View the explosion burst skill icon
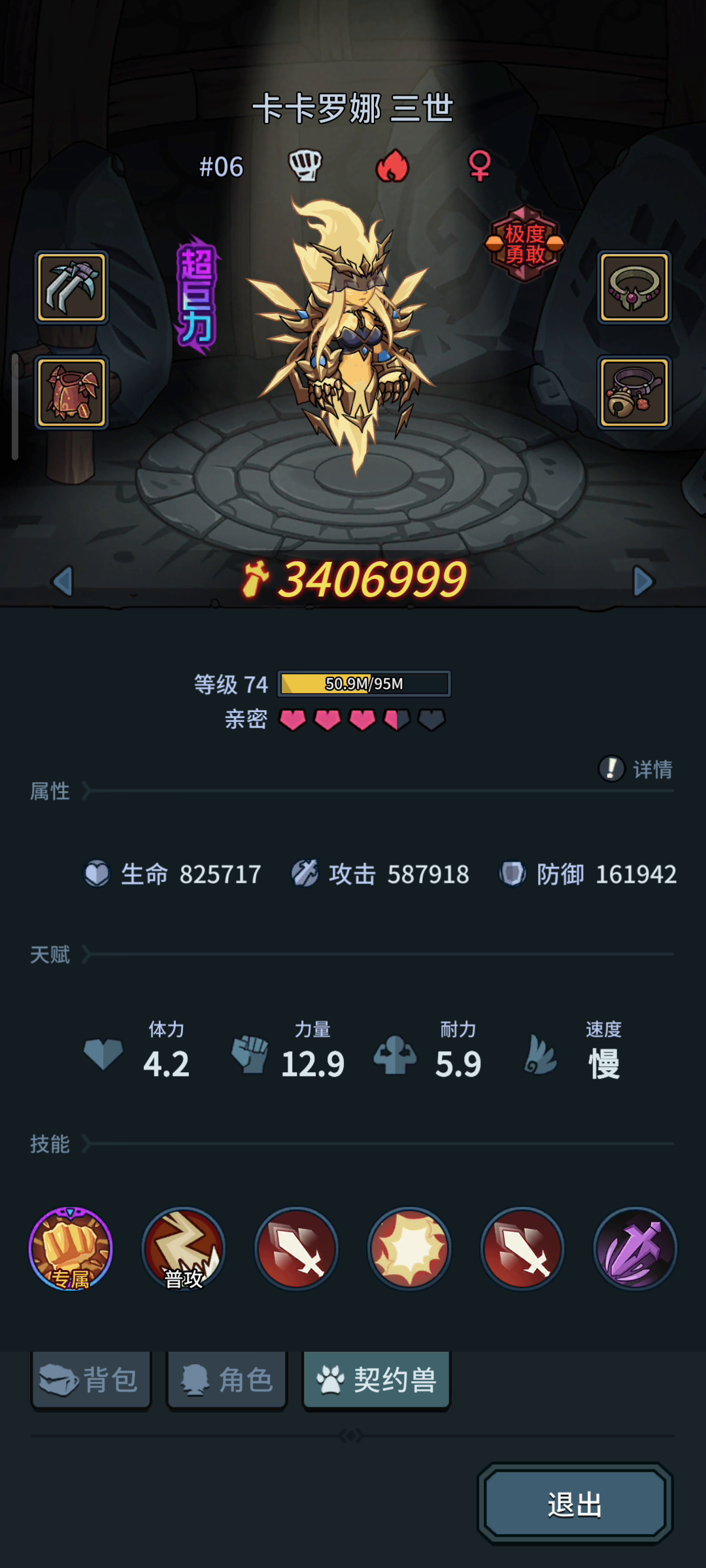 [409, 1249]
